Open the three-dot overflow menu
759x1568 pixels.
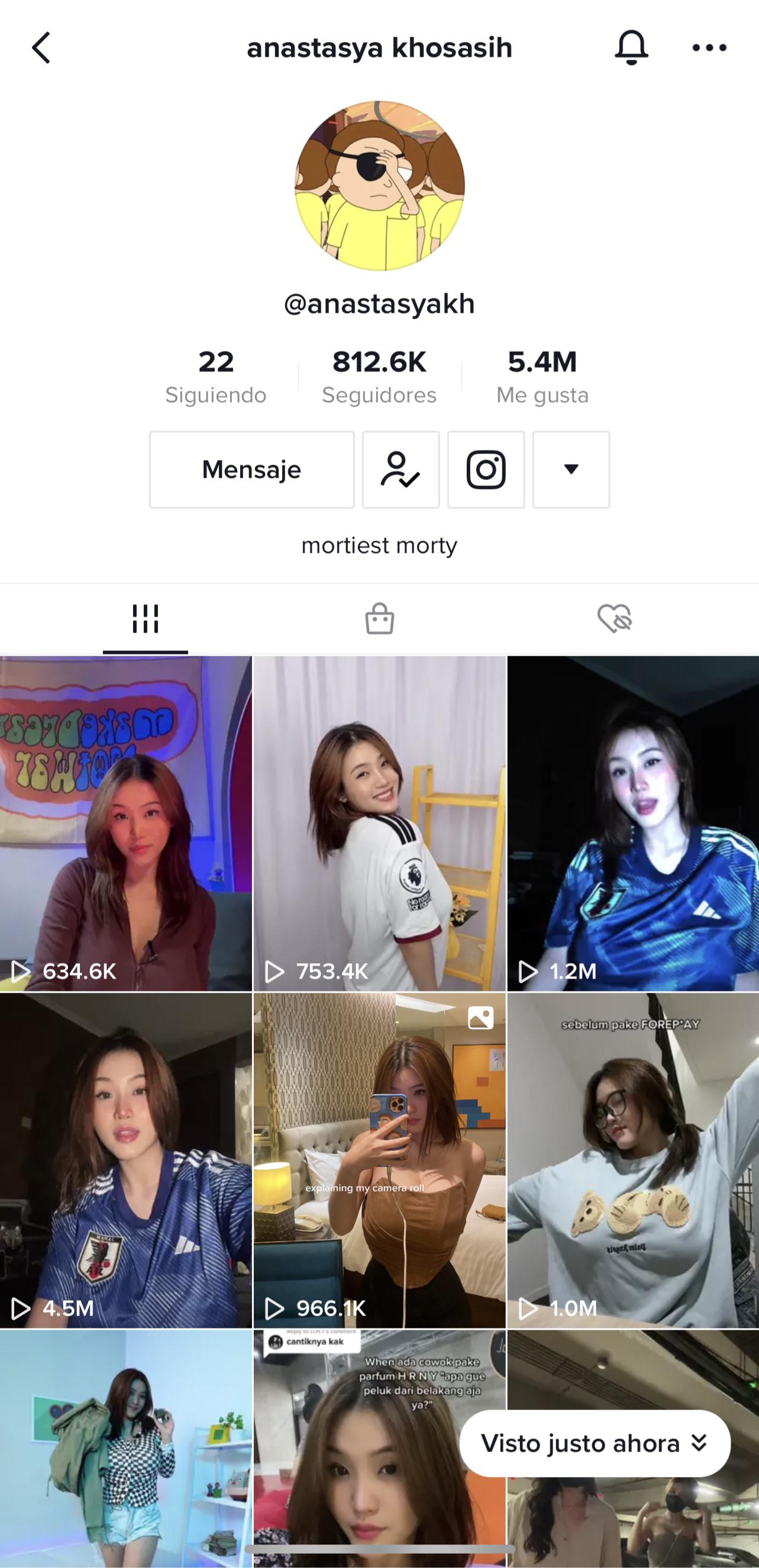coord(709,47)
